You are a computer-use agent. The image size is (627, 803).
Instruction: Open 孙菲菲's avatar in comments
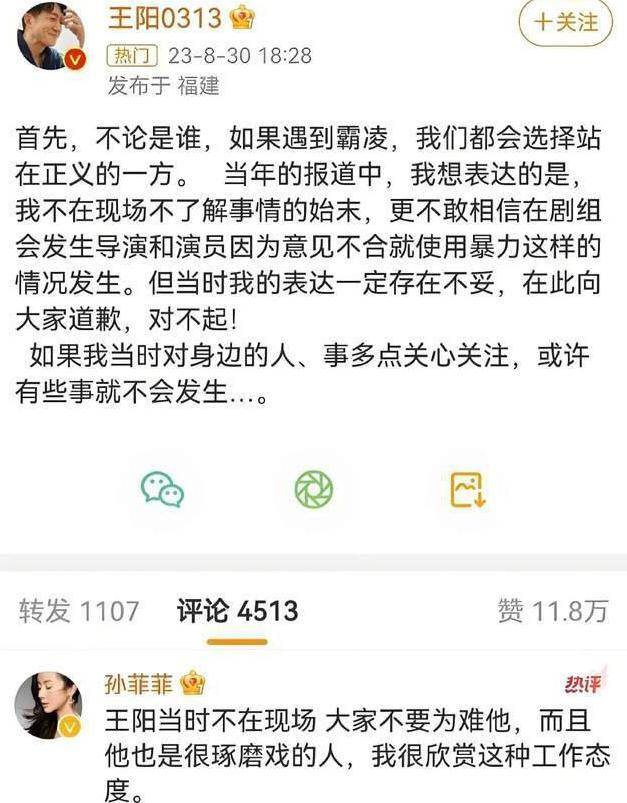(48, 705)
